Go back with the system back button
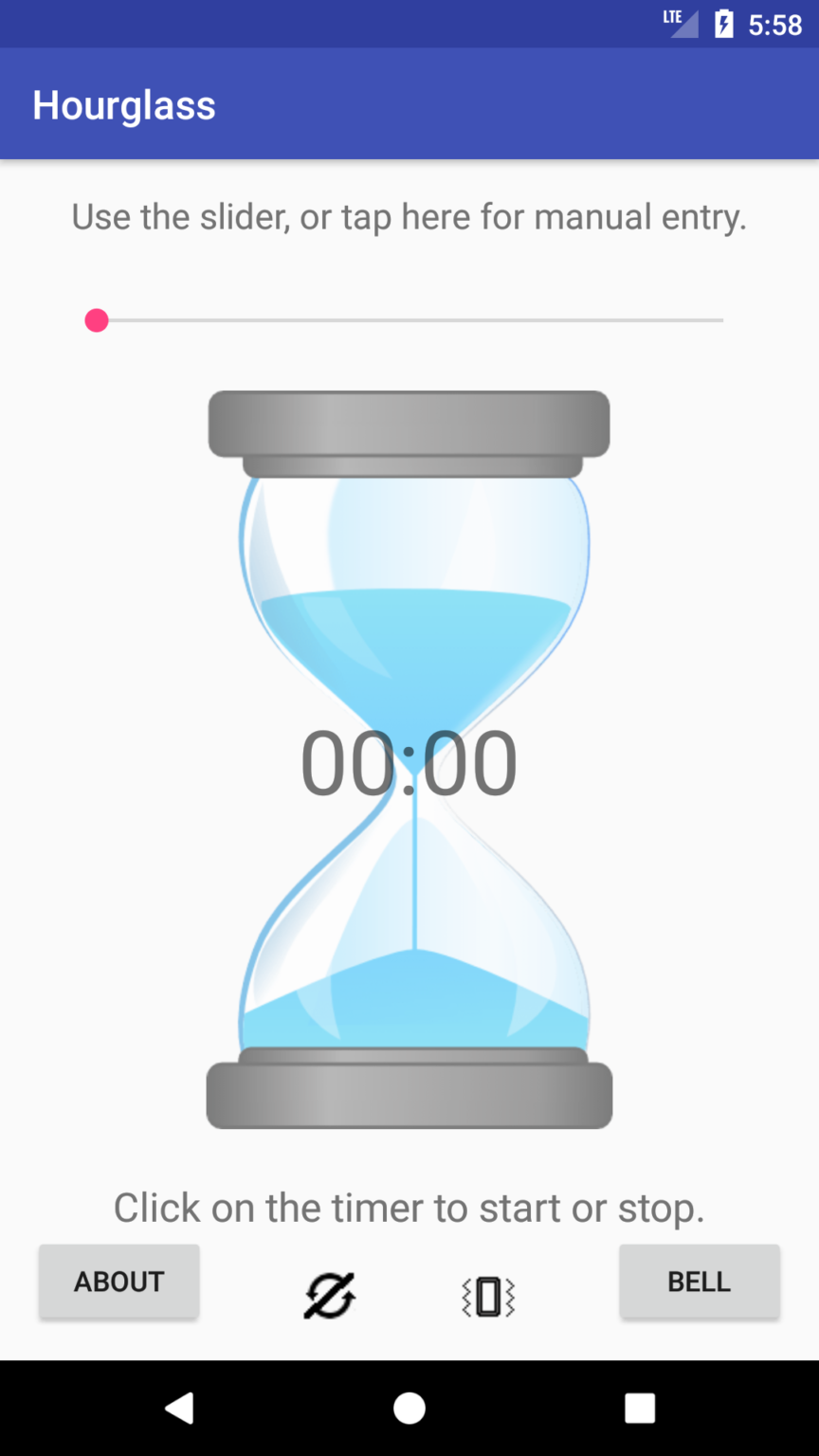This screenshot has height=1456, width=819. [x=179, y=1408]
